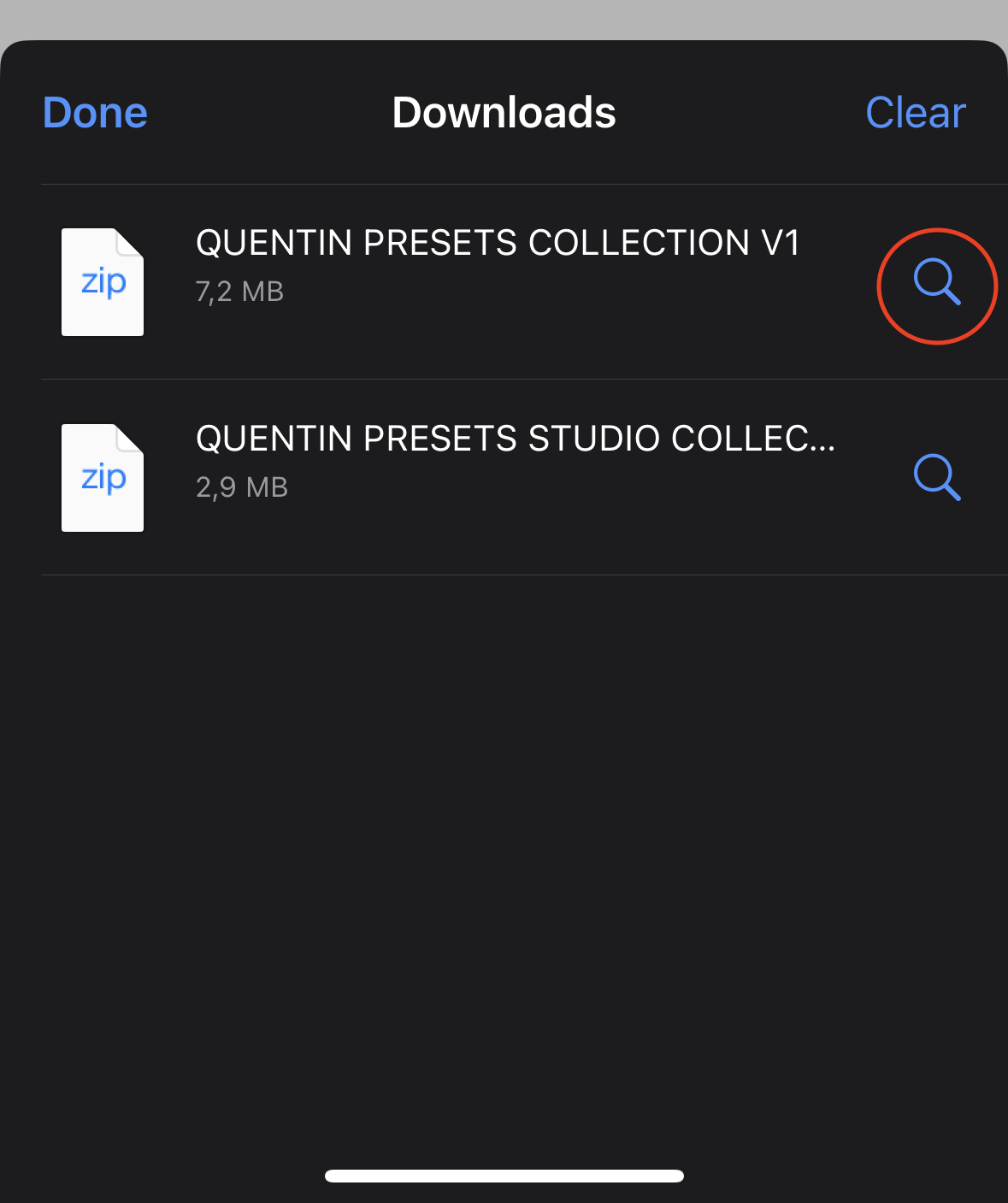Clear the downloads list
The image size is (1008, 1203).
[x=915, y=113]
